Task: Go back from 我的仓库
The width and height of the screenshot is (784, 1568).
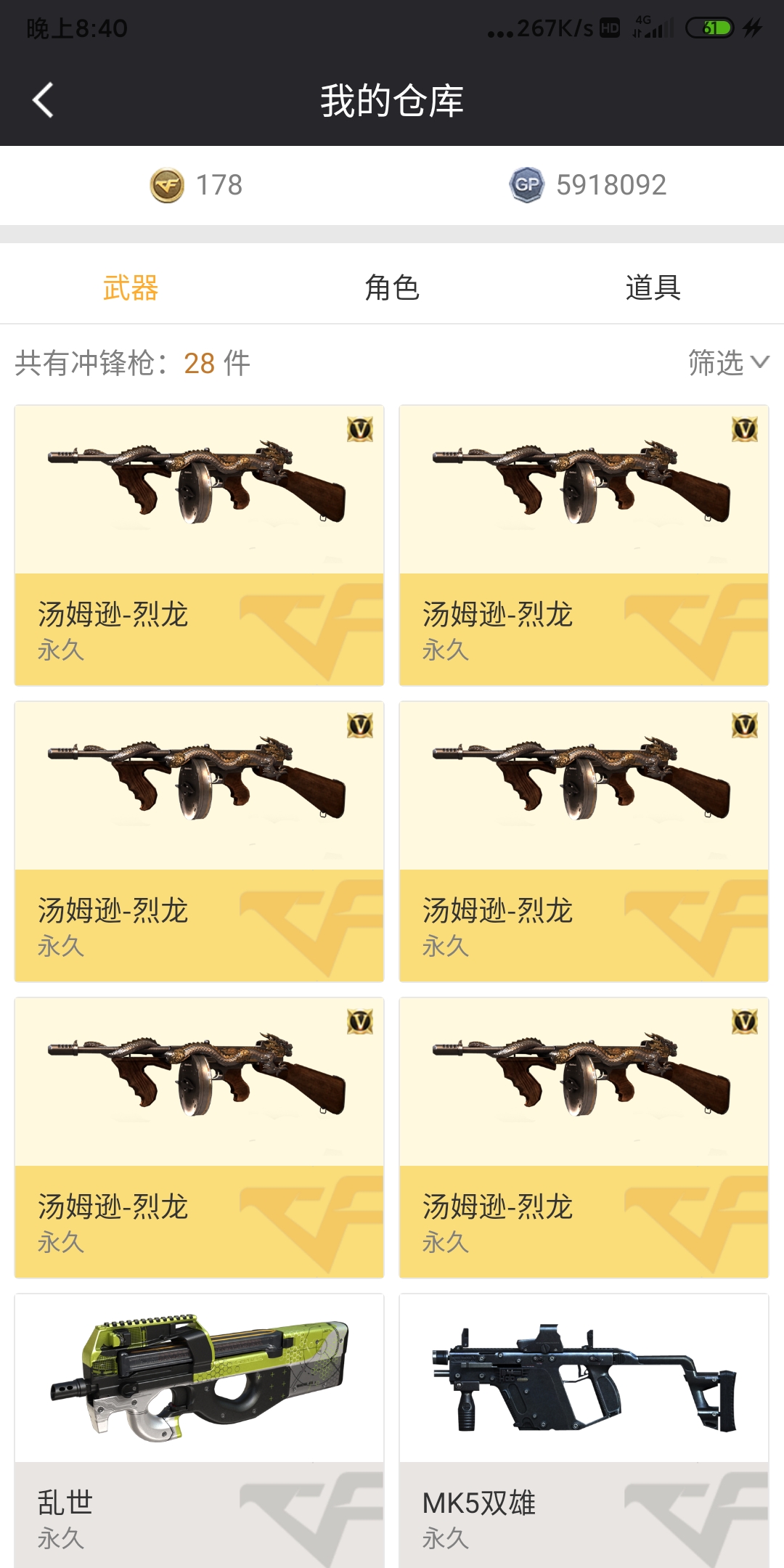Action: 44,100
